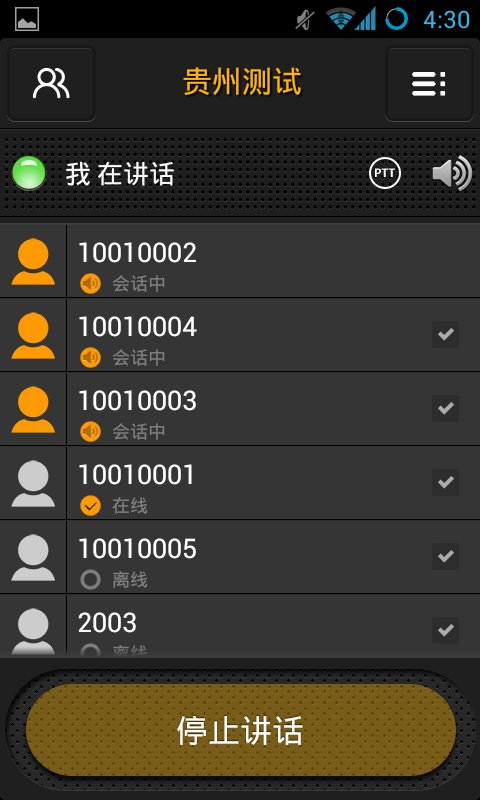Image resolution: width=480 pixels, height=800 pixels.
Task: Toggle the checkbox beside 10010004
Action: click(445, 335)
